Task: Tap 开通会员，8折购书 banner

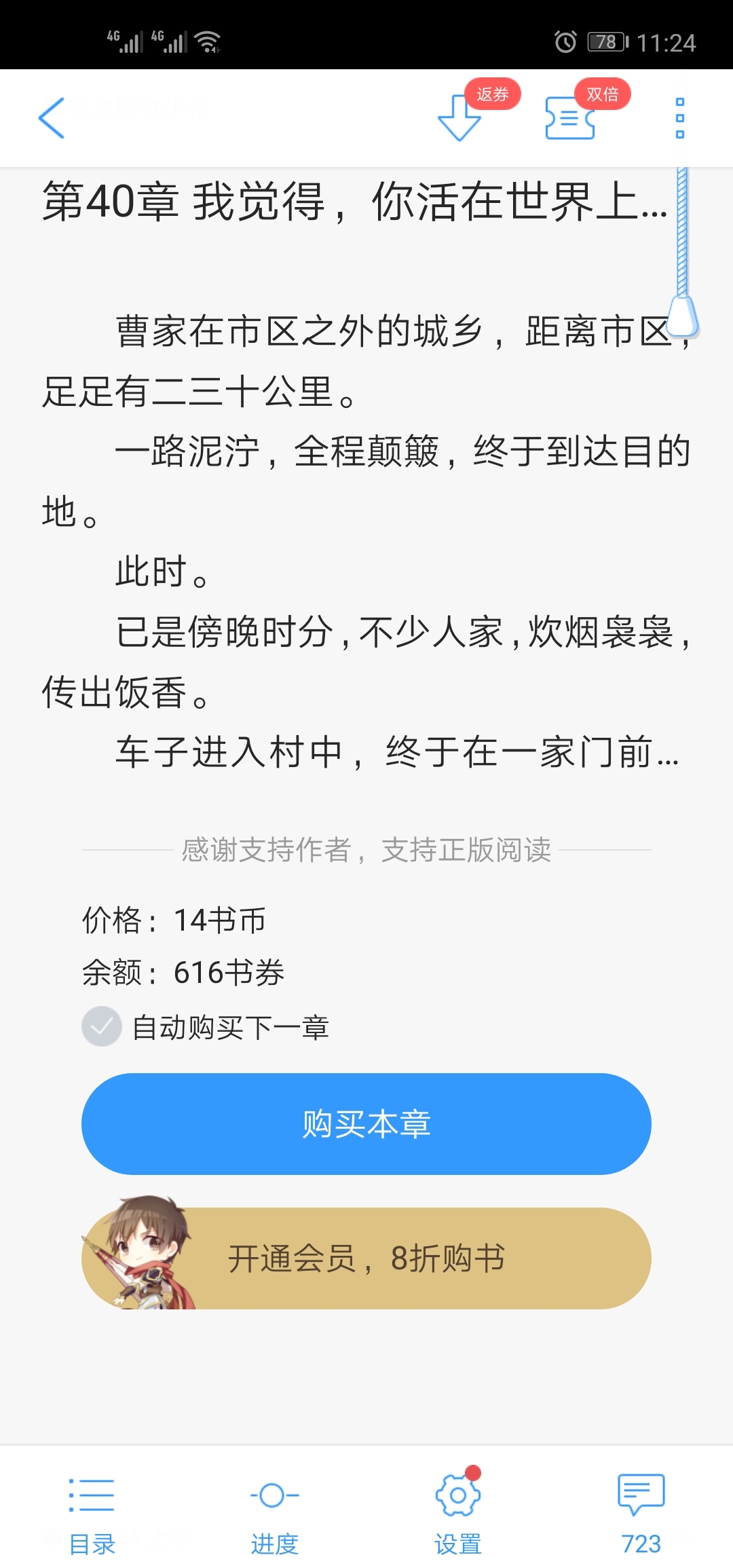Action: [x=366, y=1258]
